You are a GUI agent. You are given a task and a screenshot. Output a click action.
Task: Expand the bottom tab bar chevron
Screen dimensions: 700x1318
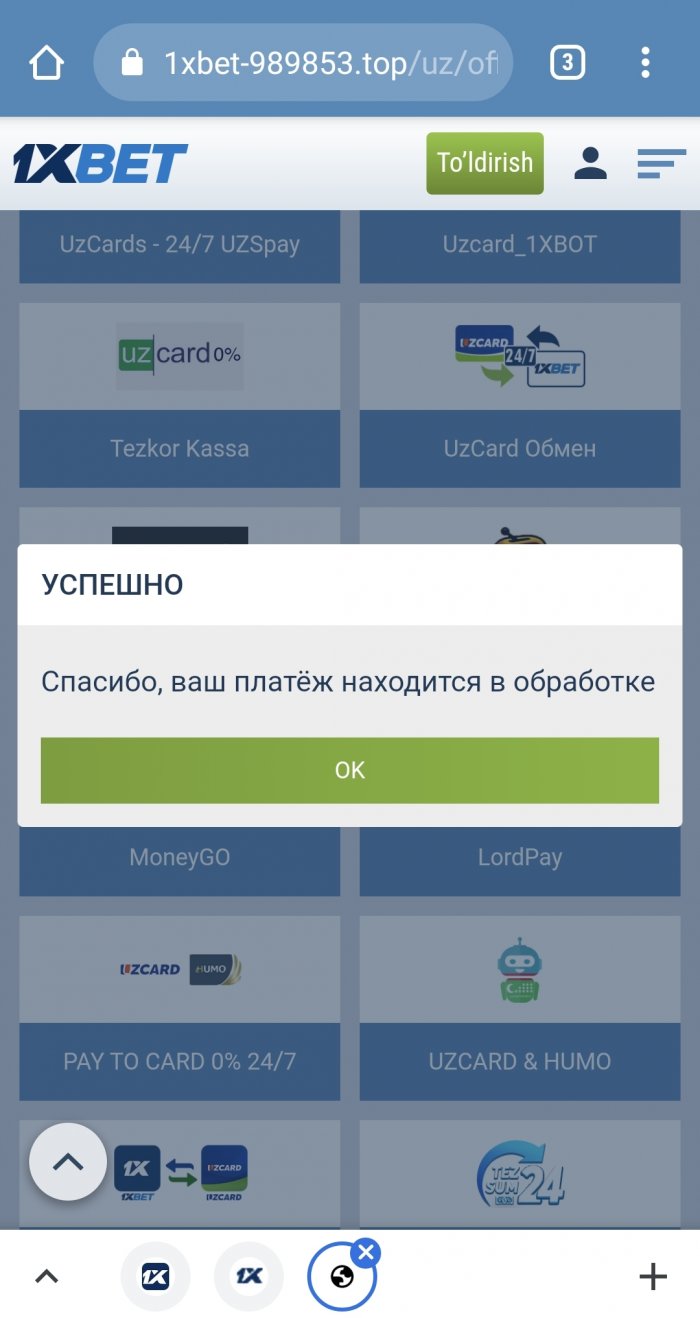[47, 1276]
